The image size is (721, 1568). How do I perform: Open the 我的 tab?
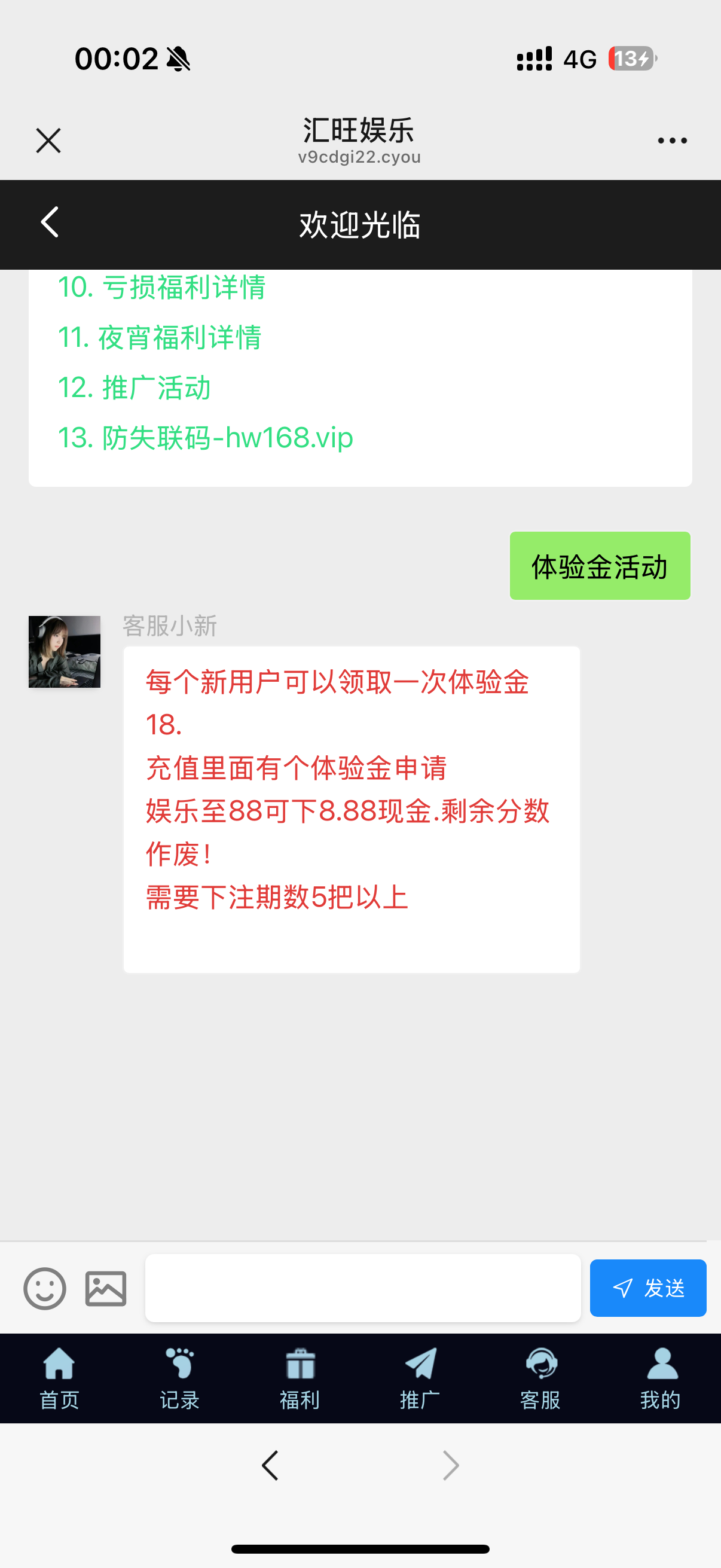tap(661, 1378)
